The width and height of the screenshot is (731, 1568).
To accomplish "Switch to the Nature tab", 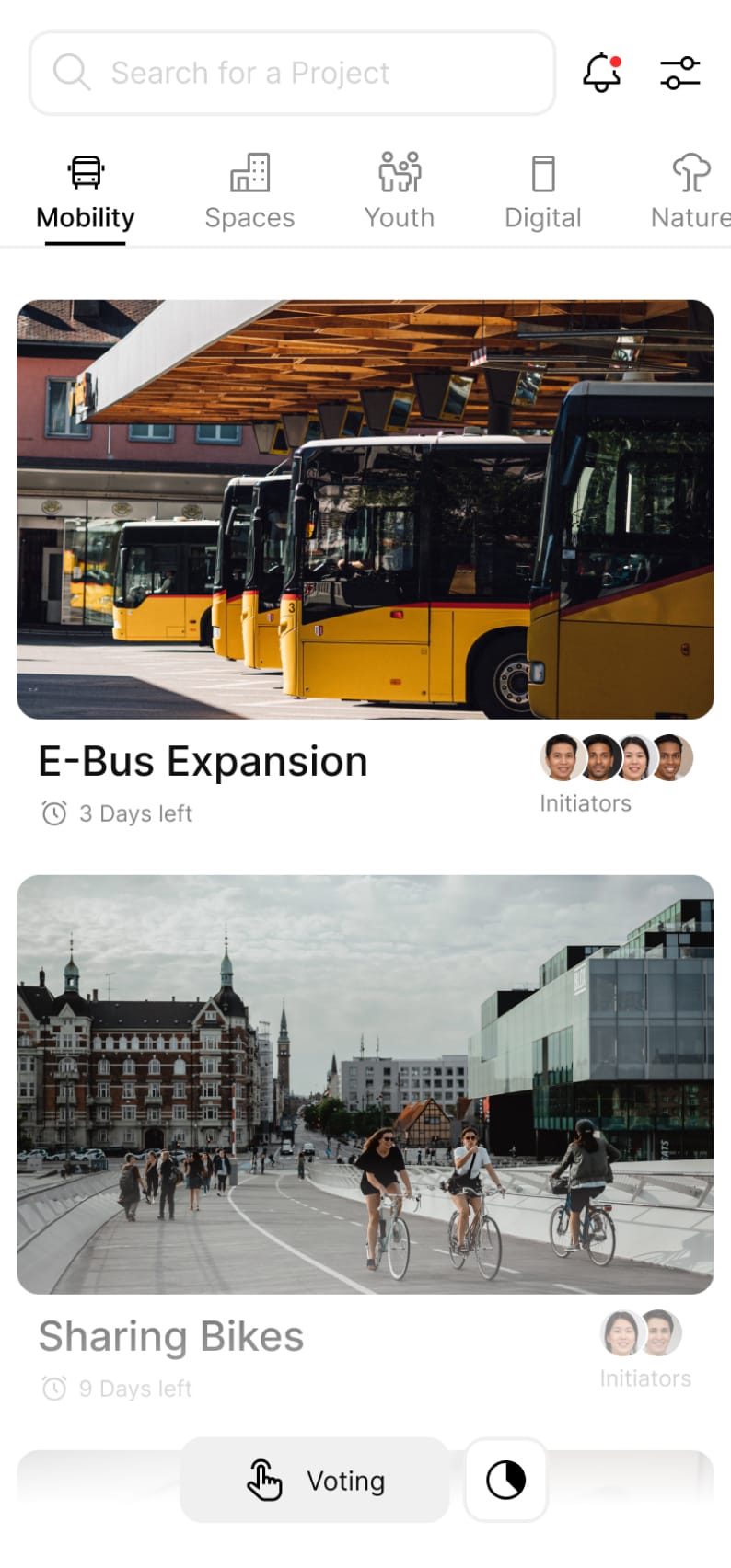I will point(690,193).
